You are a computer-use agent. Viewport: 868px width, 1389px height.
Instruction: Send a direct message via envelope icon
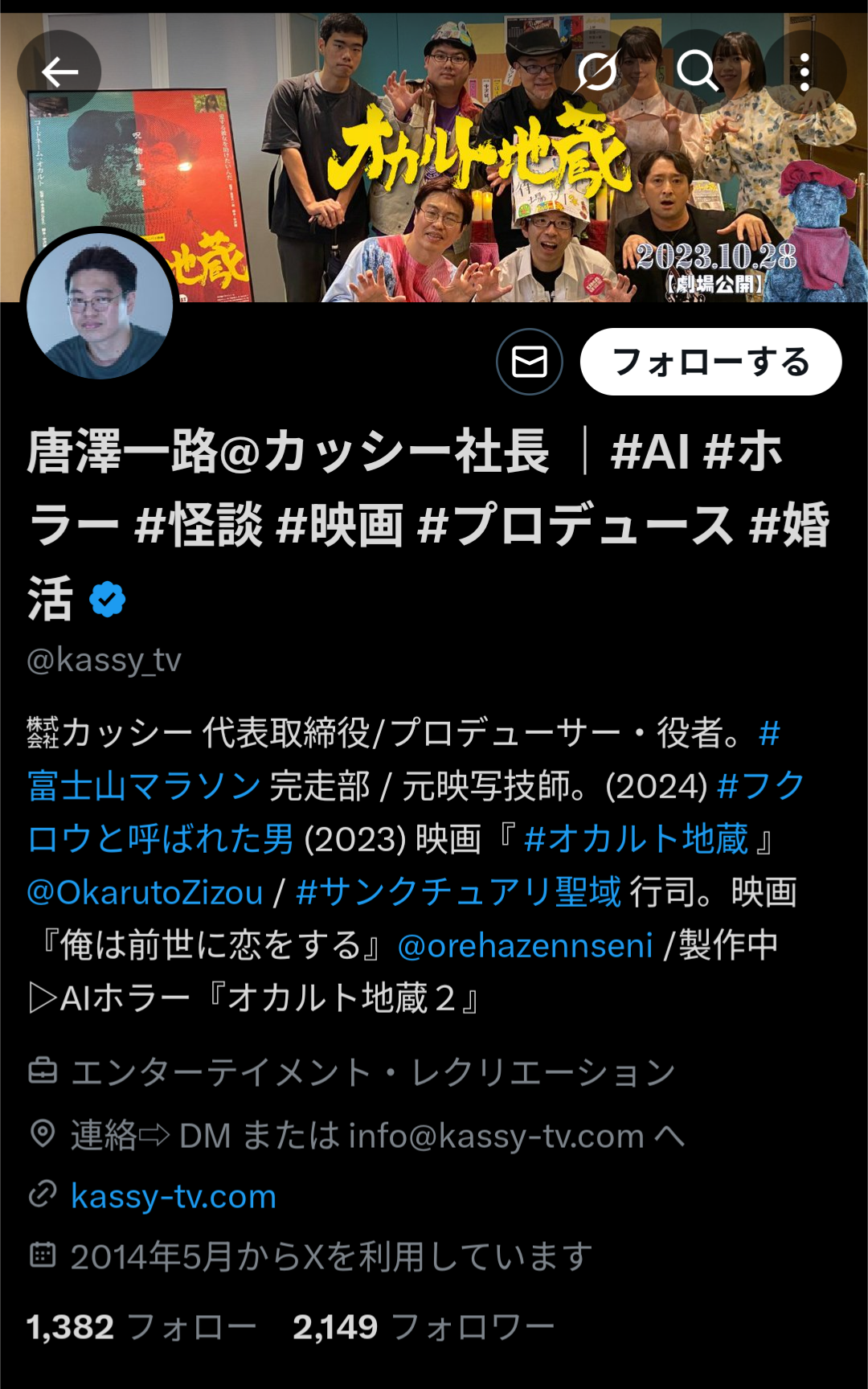point(530,362)
